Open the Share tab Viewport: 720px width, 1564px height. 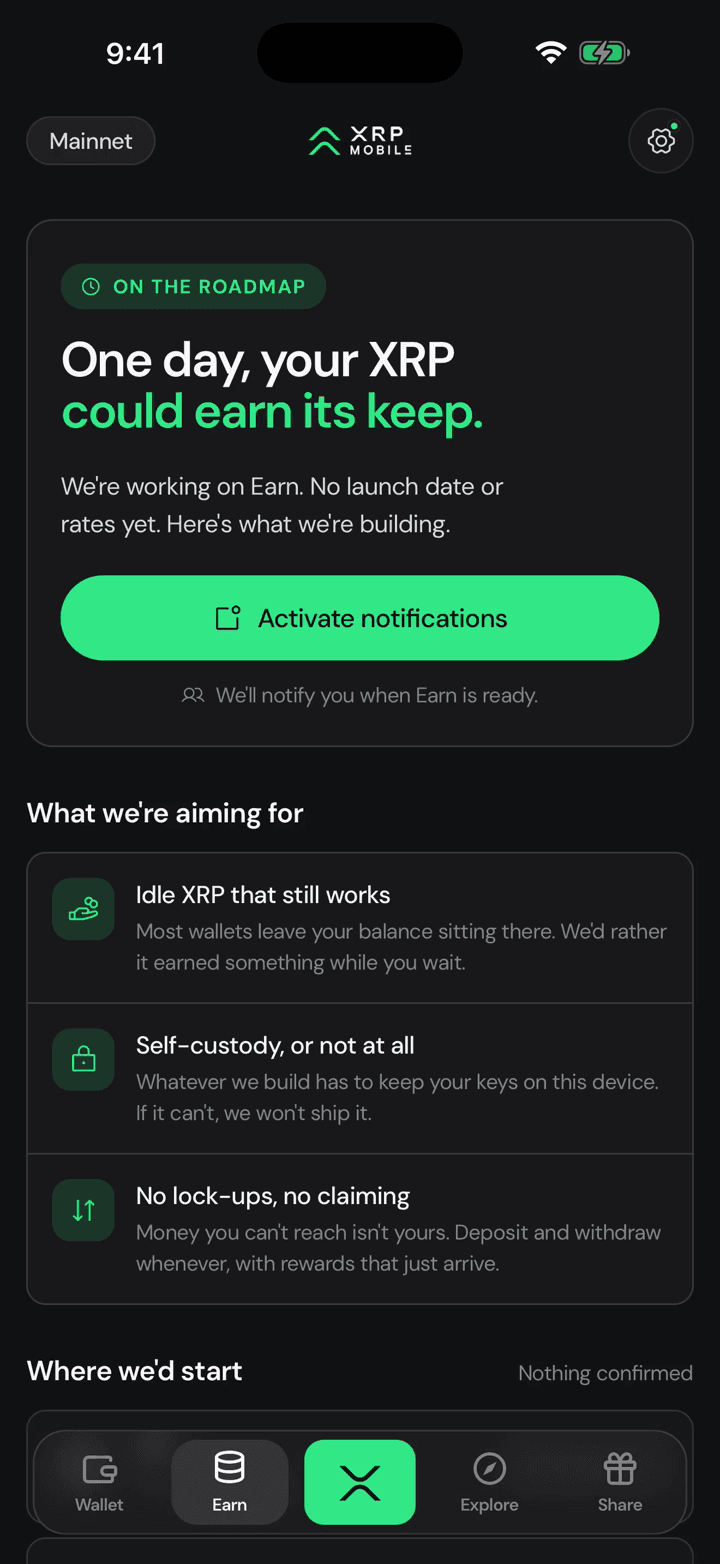coord(620,1482)
